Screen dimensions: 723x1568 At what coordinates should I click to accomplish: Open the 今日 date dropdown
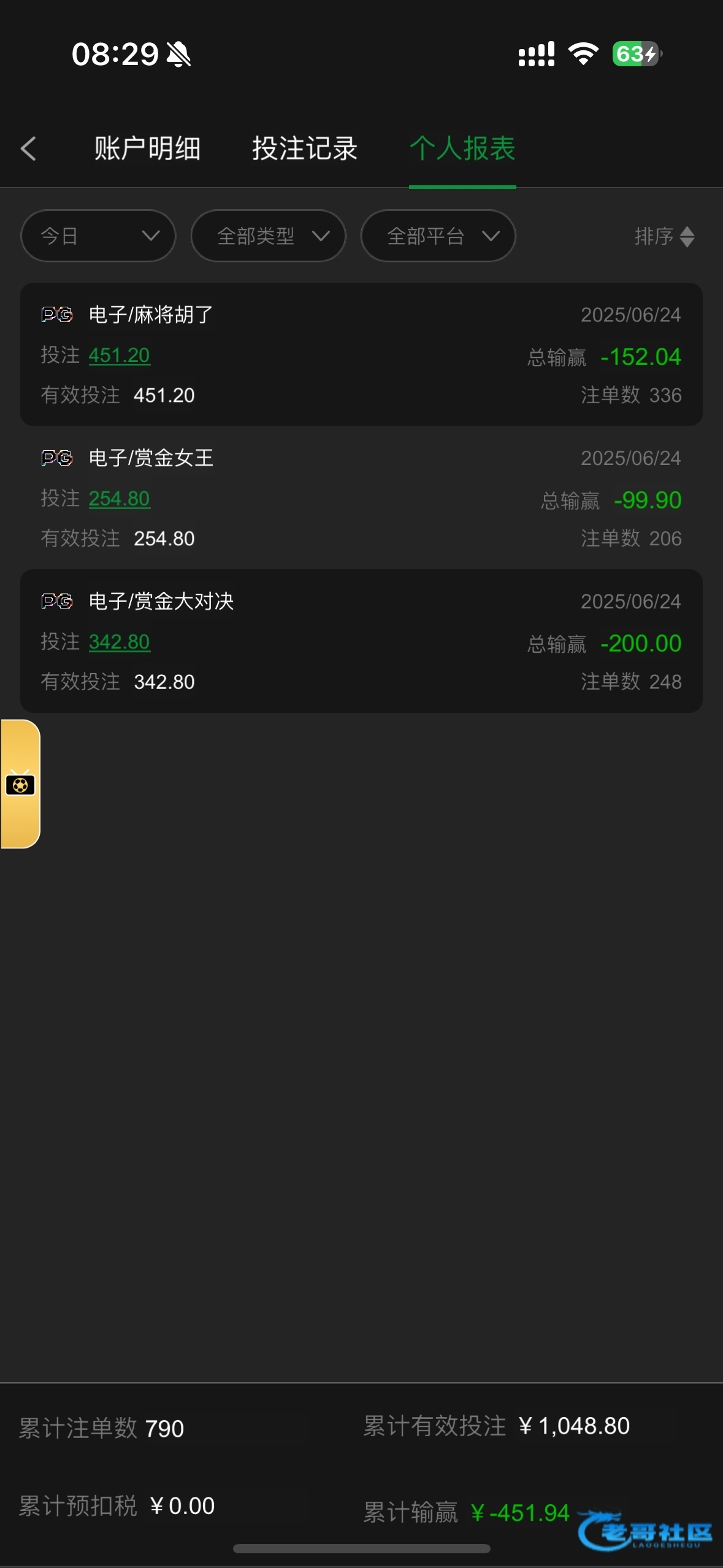pos(98,236)
